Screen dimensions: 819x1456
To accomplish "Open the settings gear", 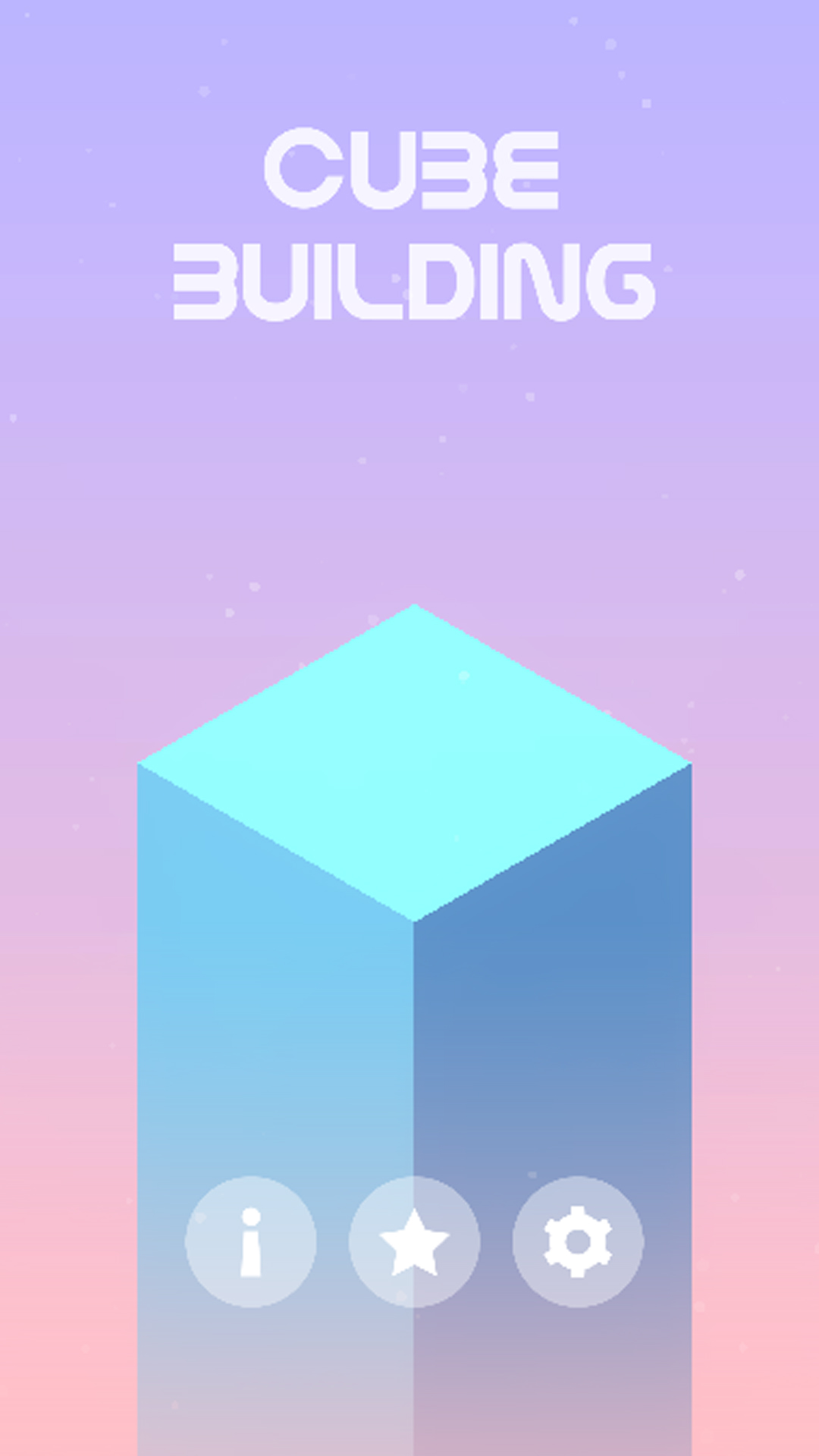I will 578,1241.
